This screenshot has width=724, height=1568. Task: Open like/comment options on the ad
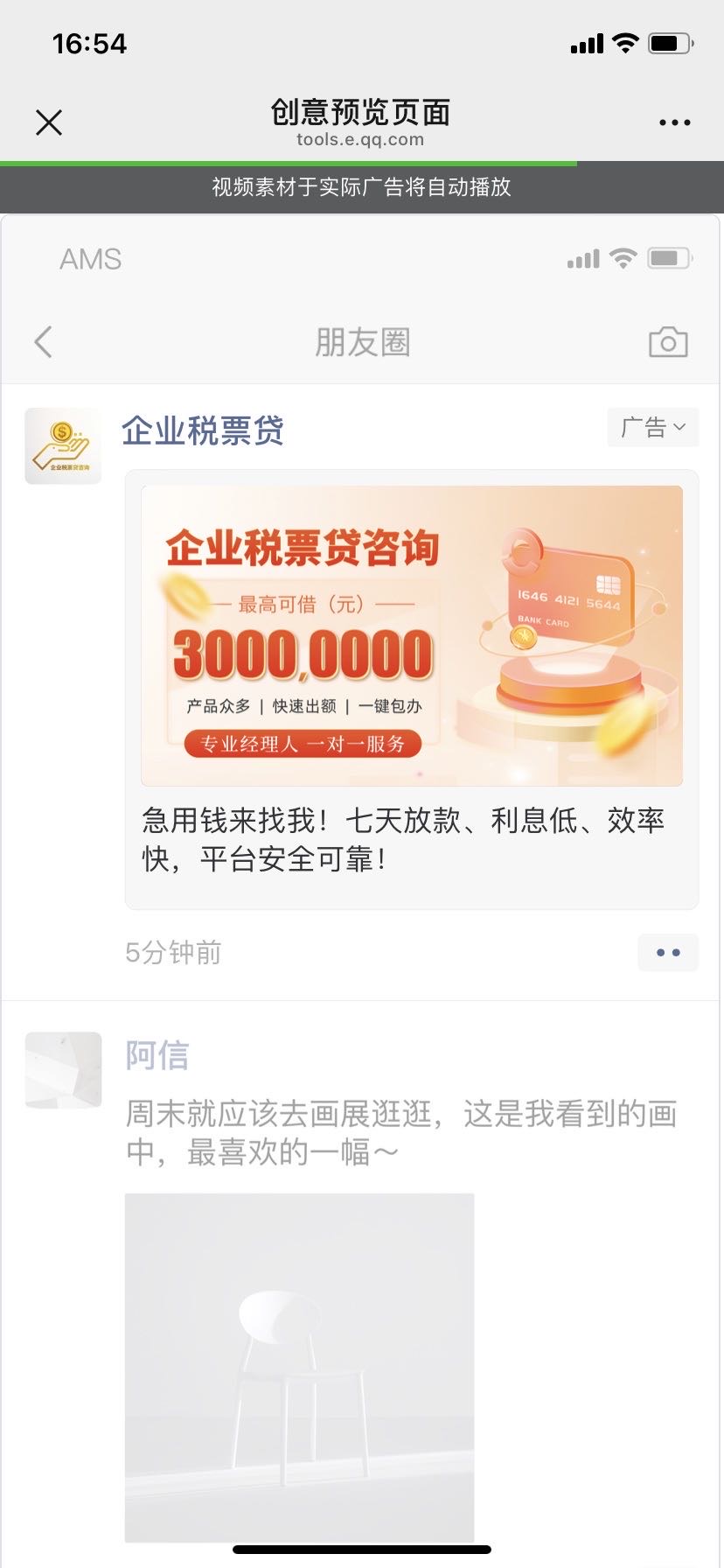pos(668,953)
